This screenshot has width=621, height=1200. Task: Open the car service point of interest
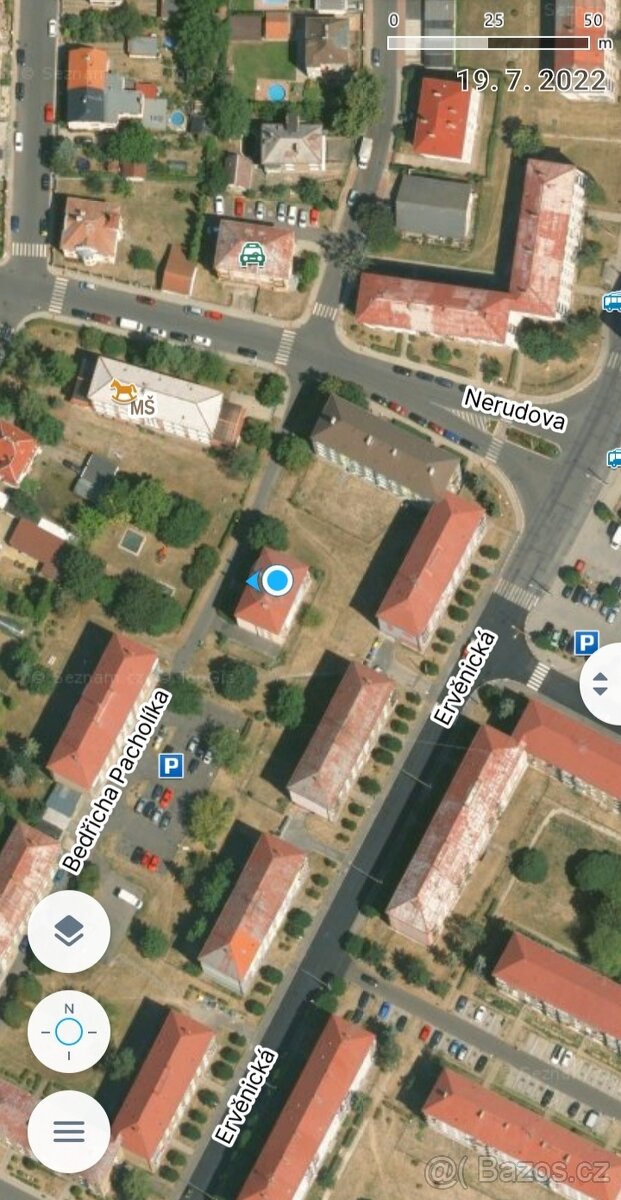coord(252,254)
